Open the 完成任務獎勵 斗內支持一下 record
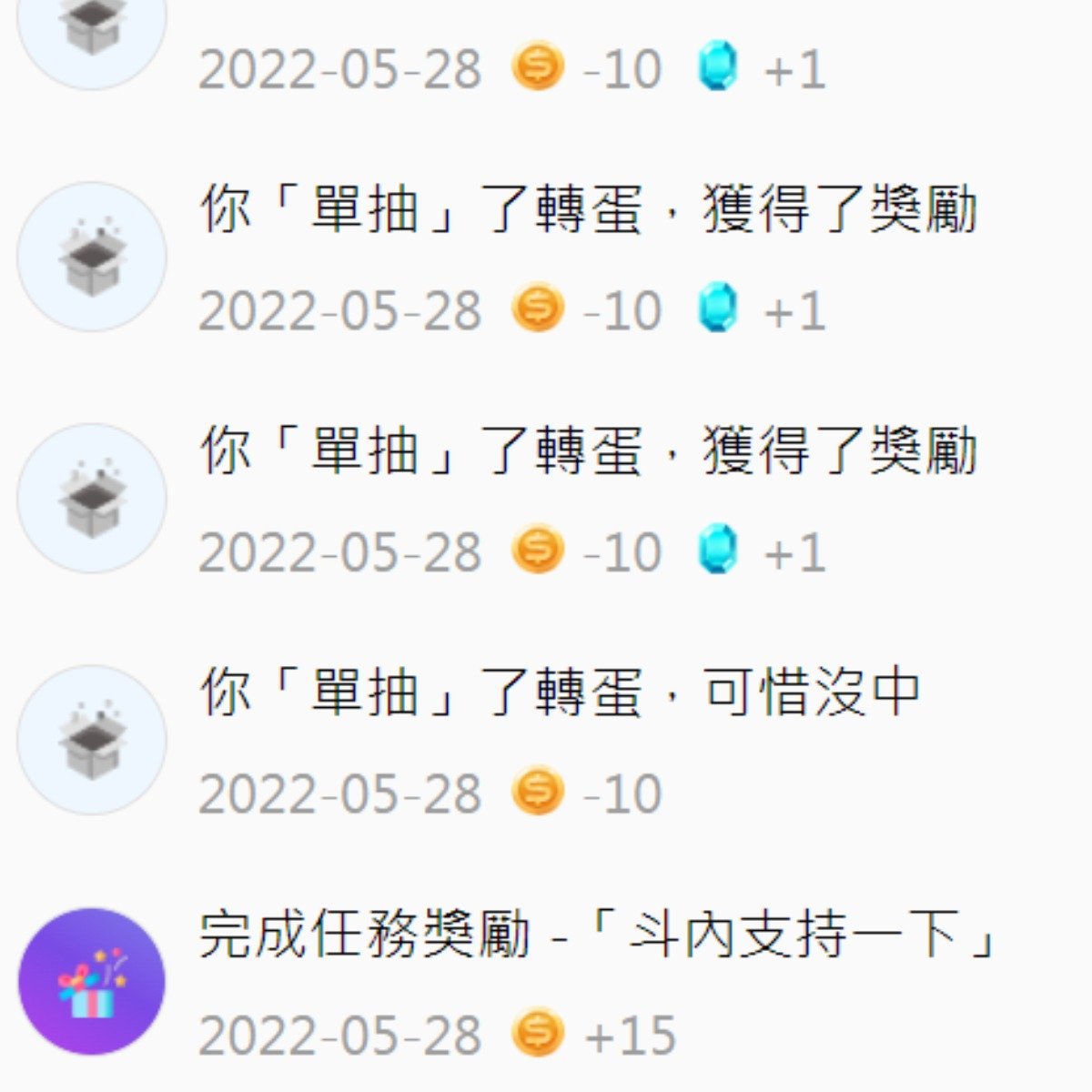 pos(596,935)
